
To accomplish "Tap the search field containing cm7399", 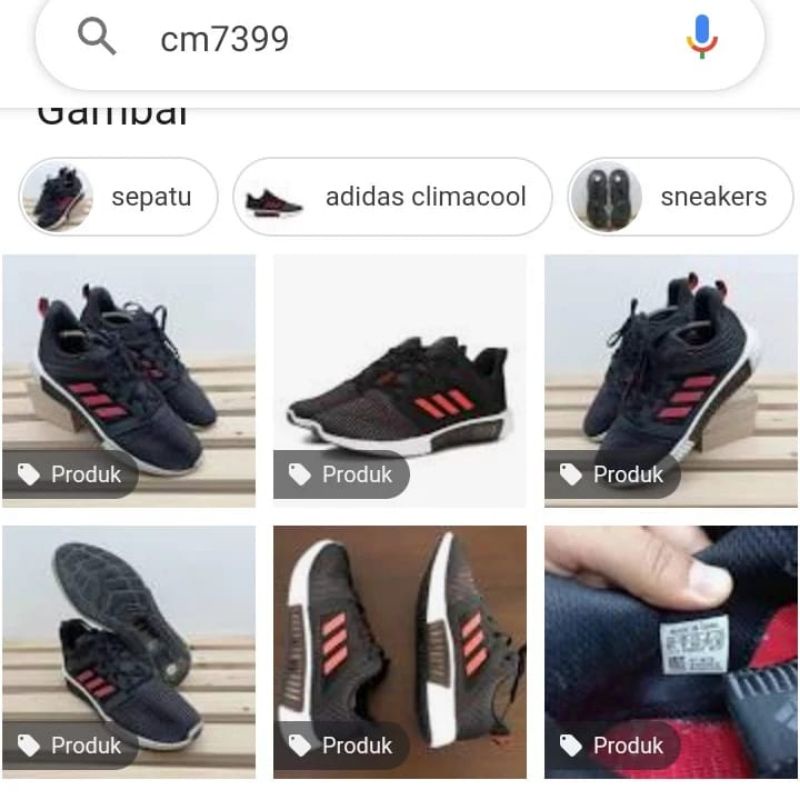I will pos(400,40).
